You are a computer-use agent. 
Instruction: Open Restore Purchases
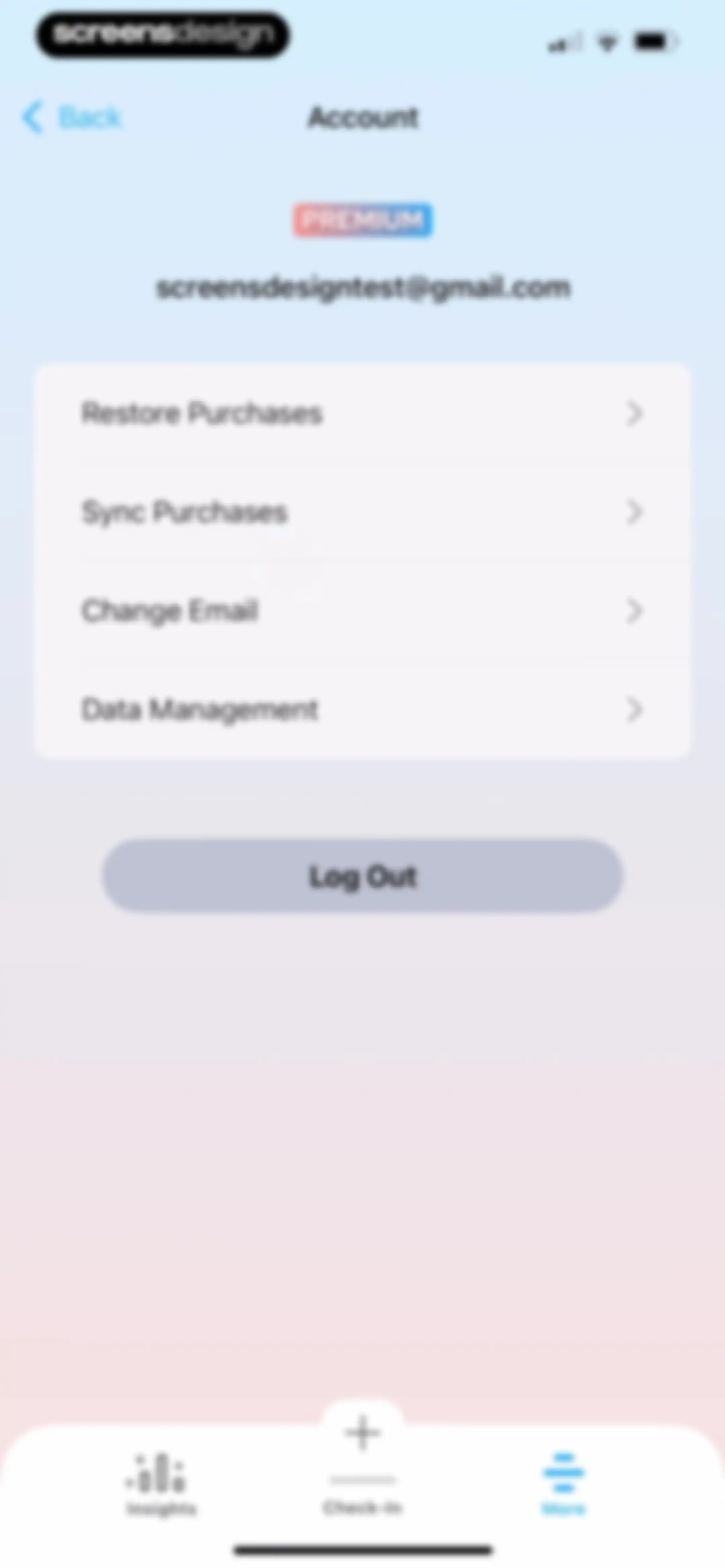[x=362, y=413]
